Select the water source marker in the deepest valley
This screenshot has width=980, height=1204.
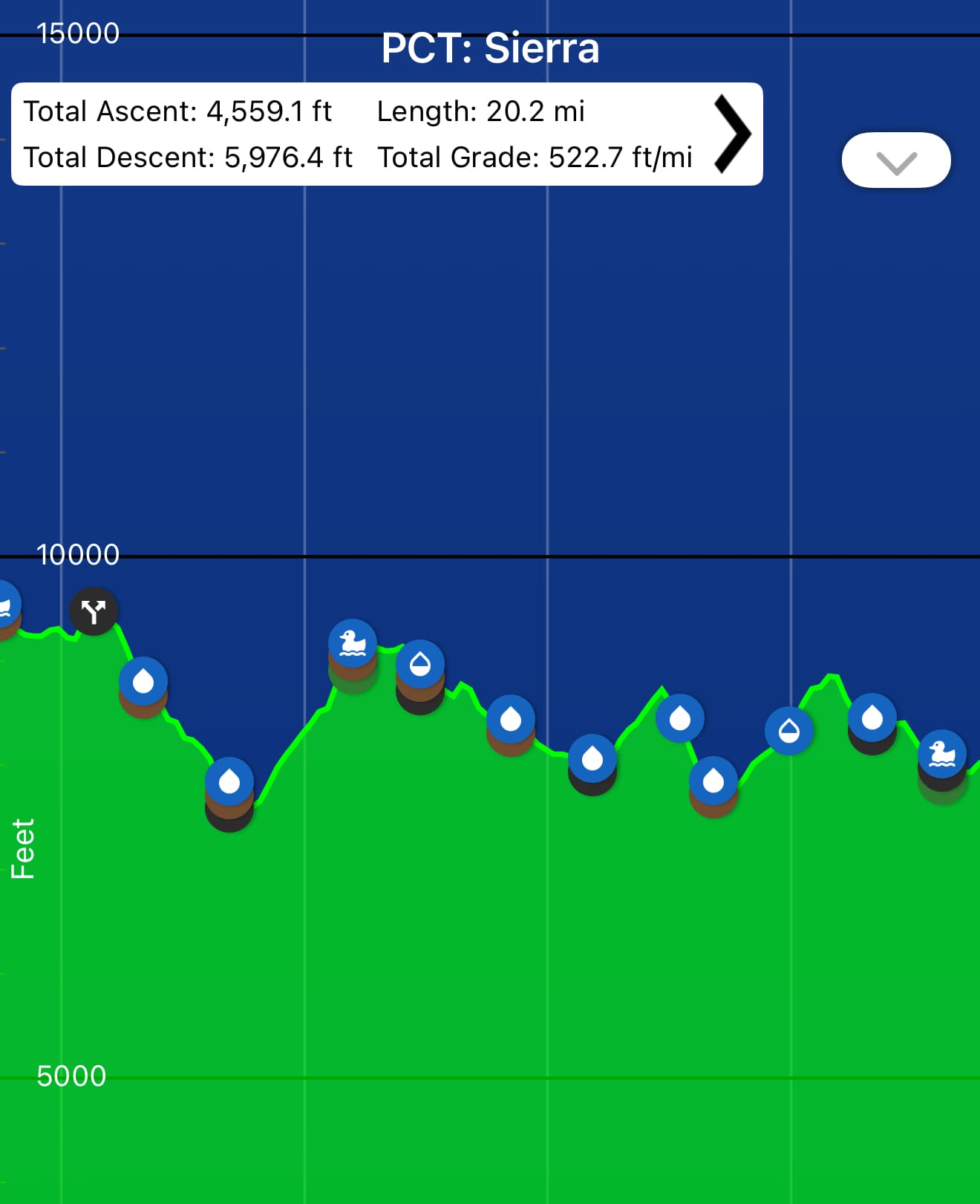229,781
